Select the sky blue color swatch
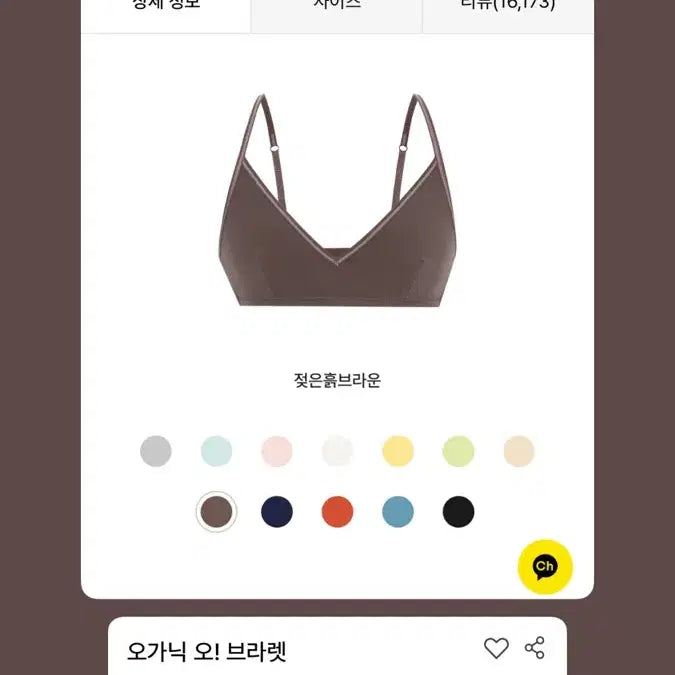The height and width of the screenshot is (675, 675). 398,512
